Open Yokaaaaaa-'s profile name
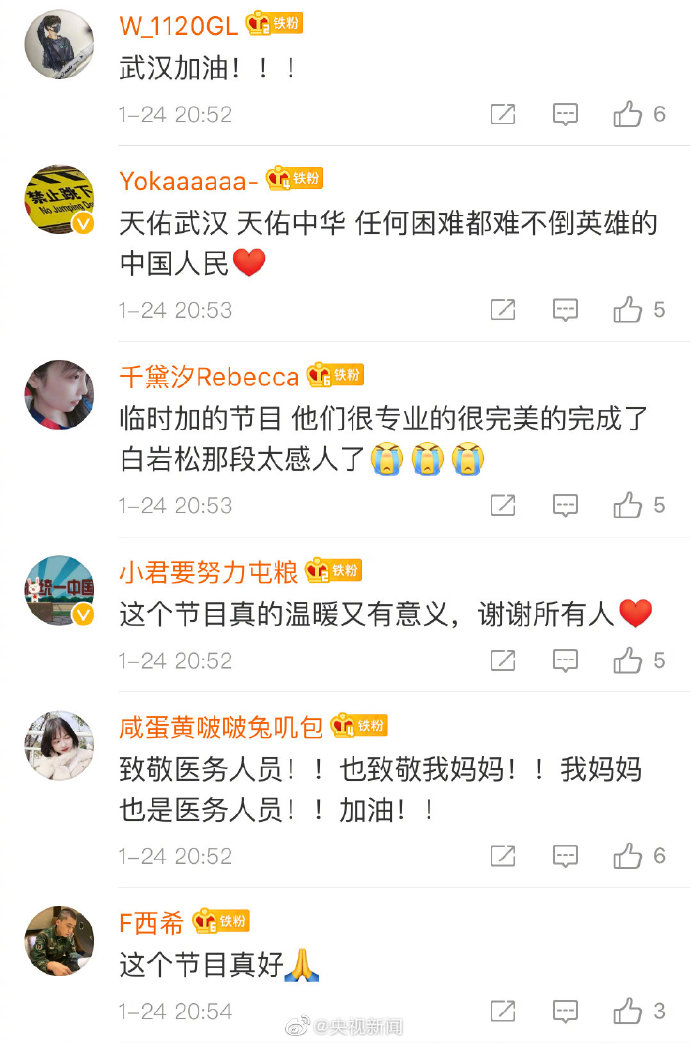Viewport: 690px width, 1043px height. point(189,180)
